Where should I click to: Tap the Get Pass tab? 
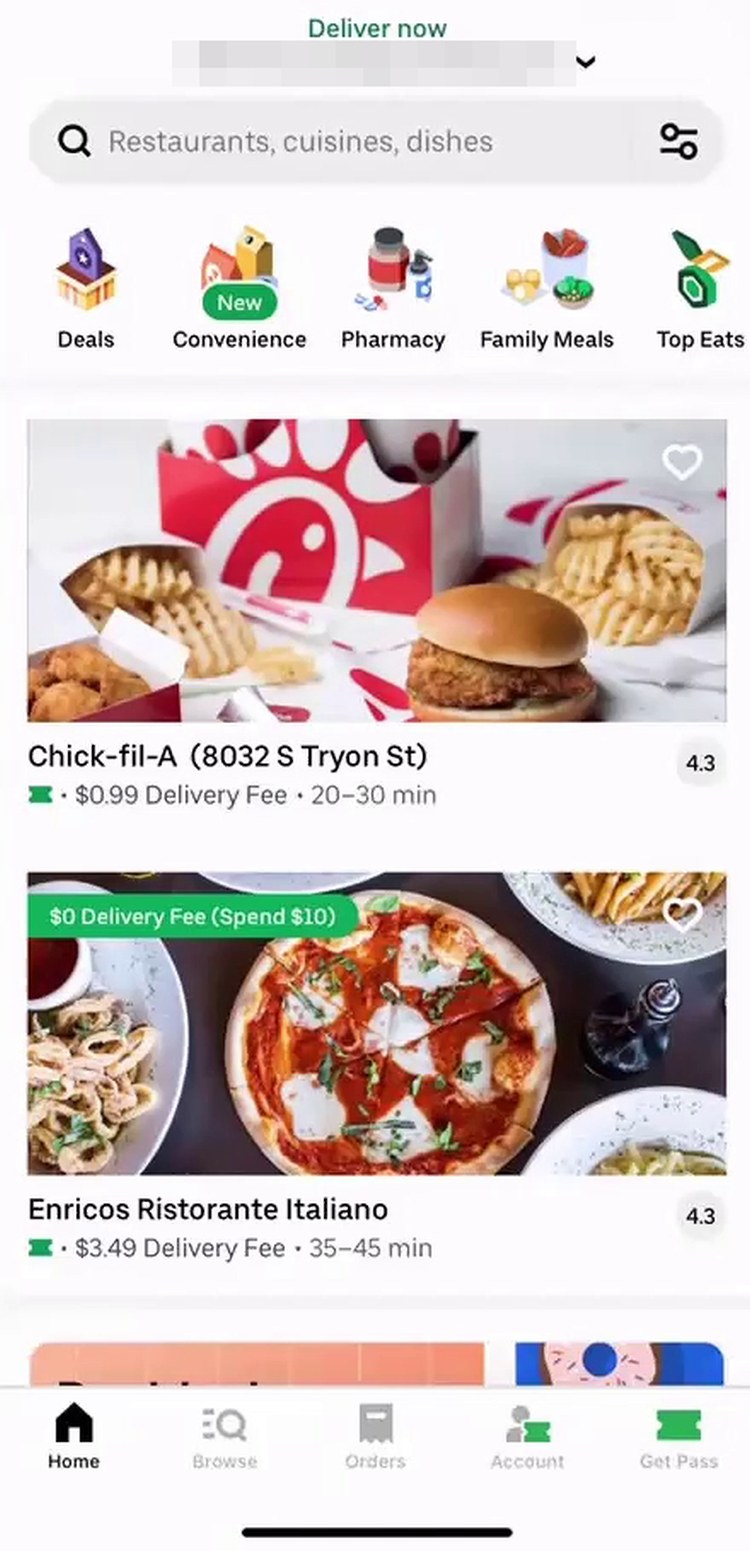point(678,1435)
